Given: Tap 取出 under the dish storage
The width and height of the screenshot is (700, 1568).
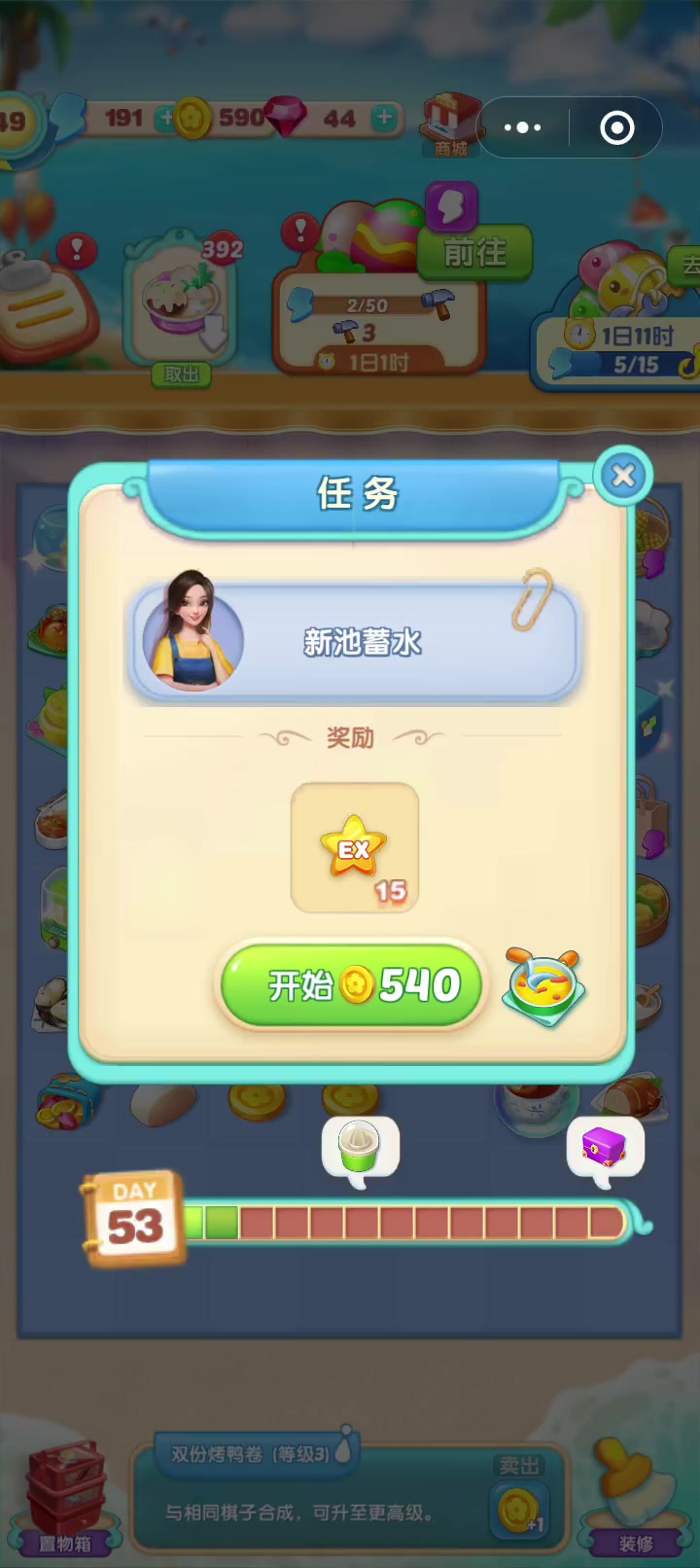Looking at the screenshot, I should [x=181, y=374].
